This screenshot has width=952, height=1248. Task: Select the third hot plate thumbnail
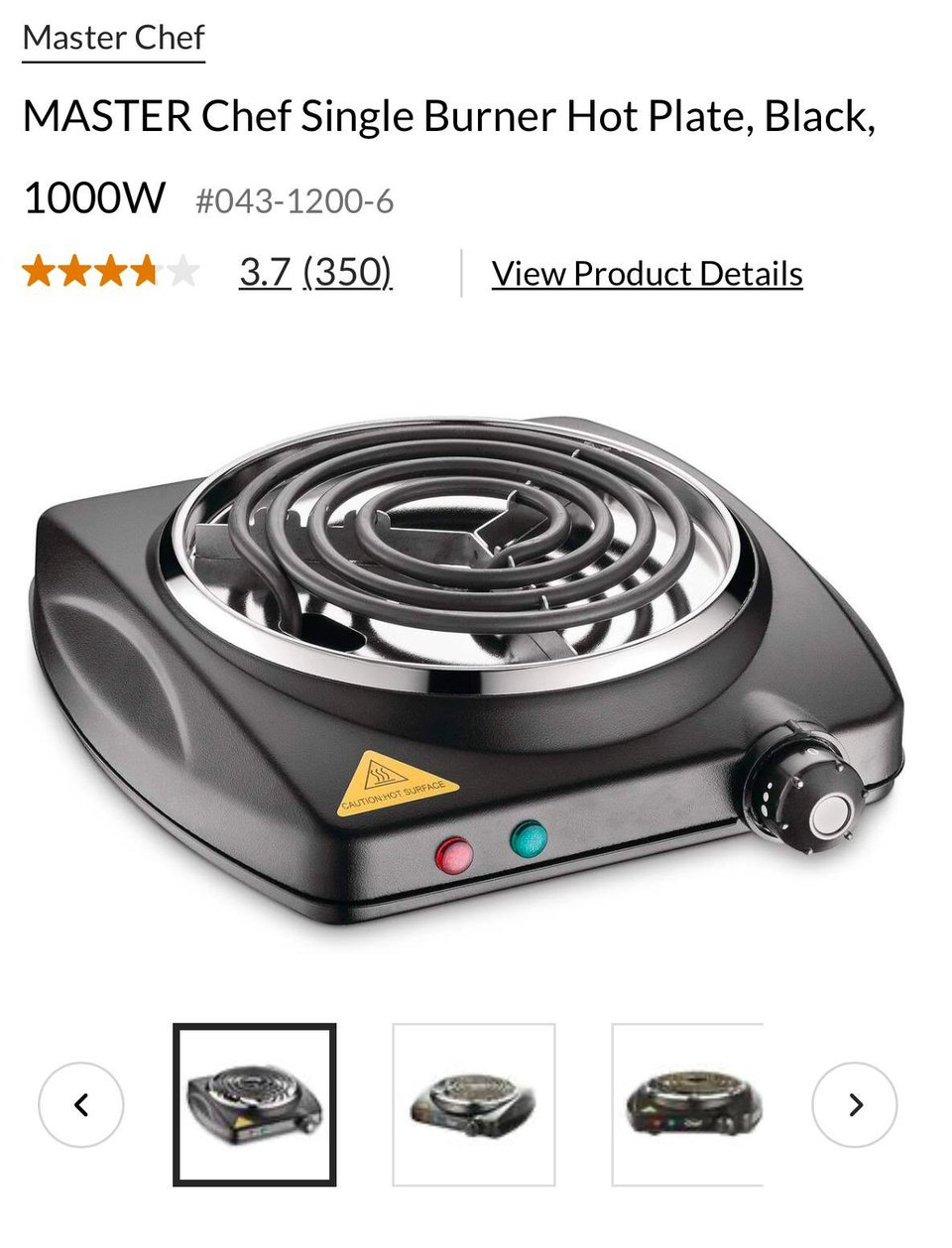(x=688, y=1104)
